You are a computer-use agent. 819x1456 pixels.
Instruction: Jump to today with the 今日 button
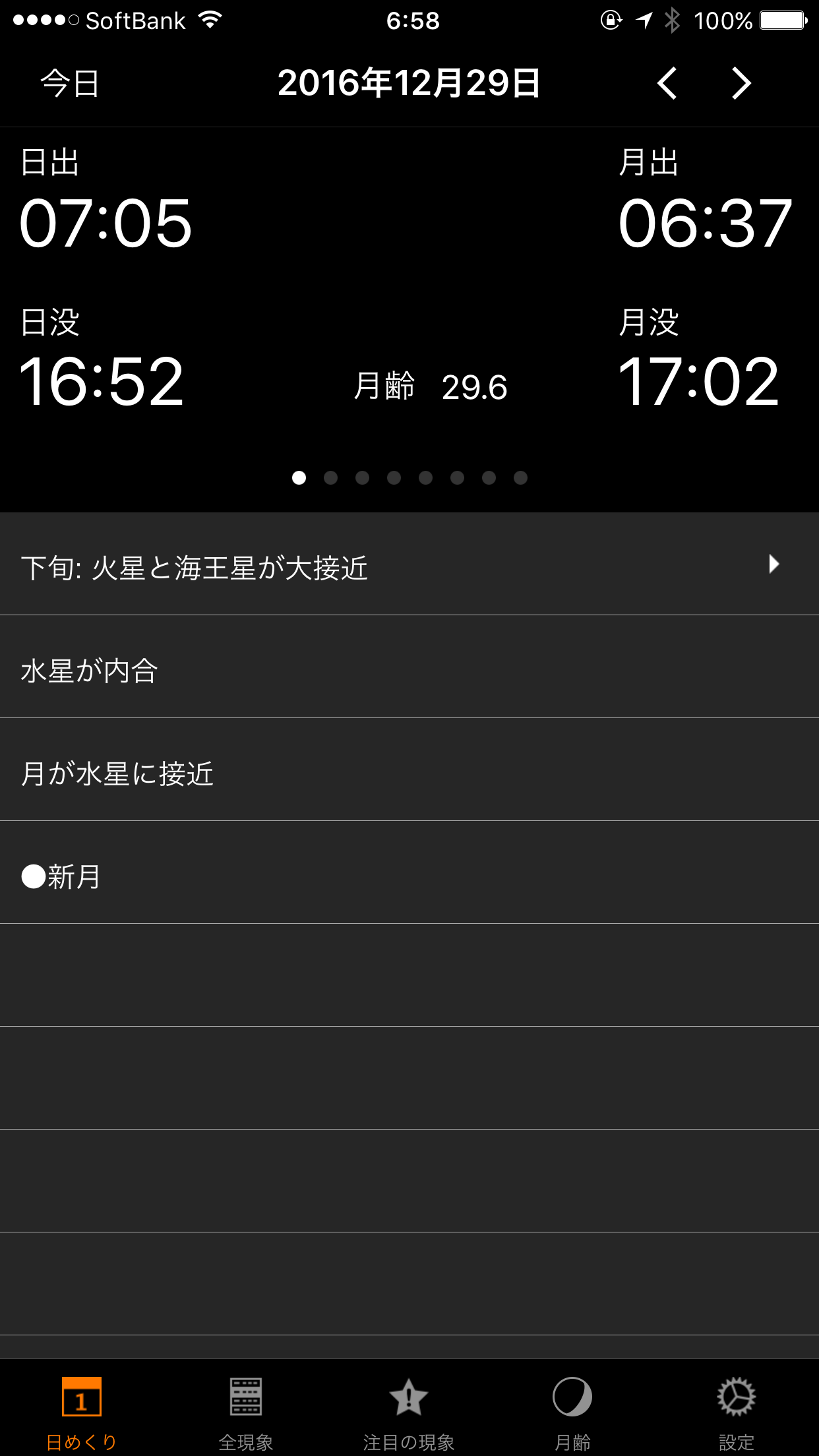(70, 84)
